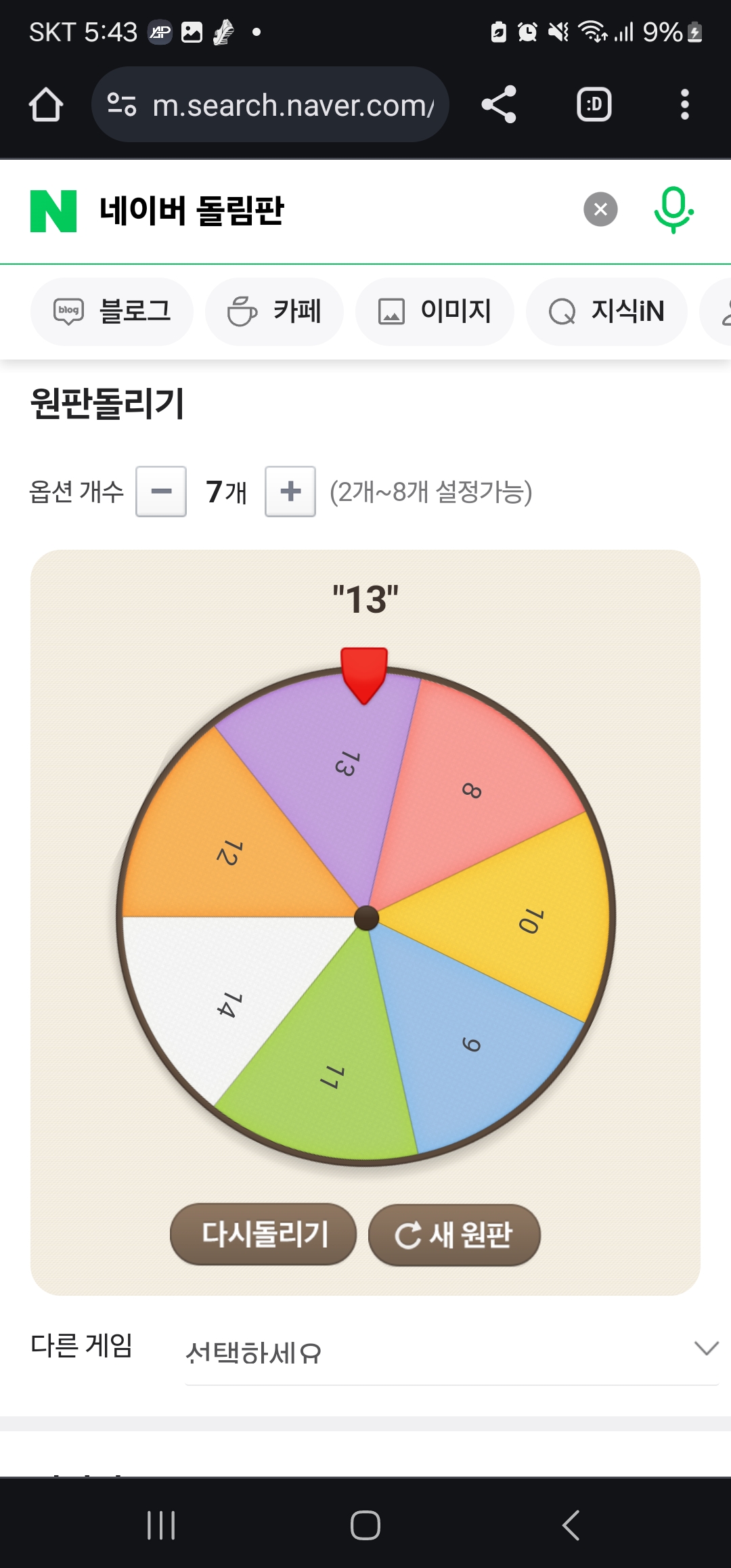Open the browser overflow menu
This screenshot has height=1568, width=731.
pos(684,104)
